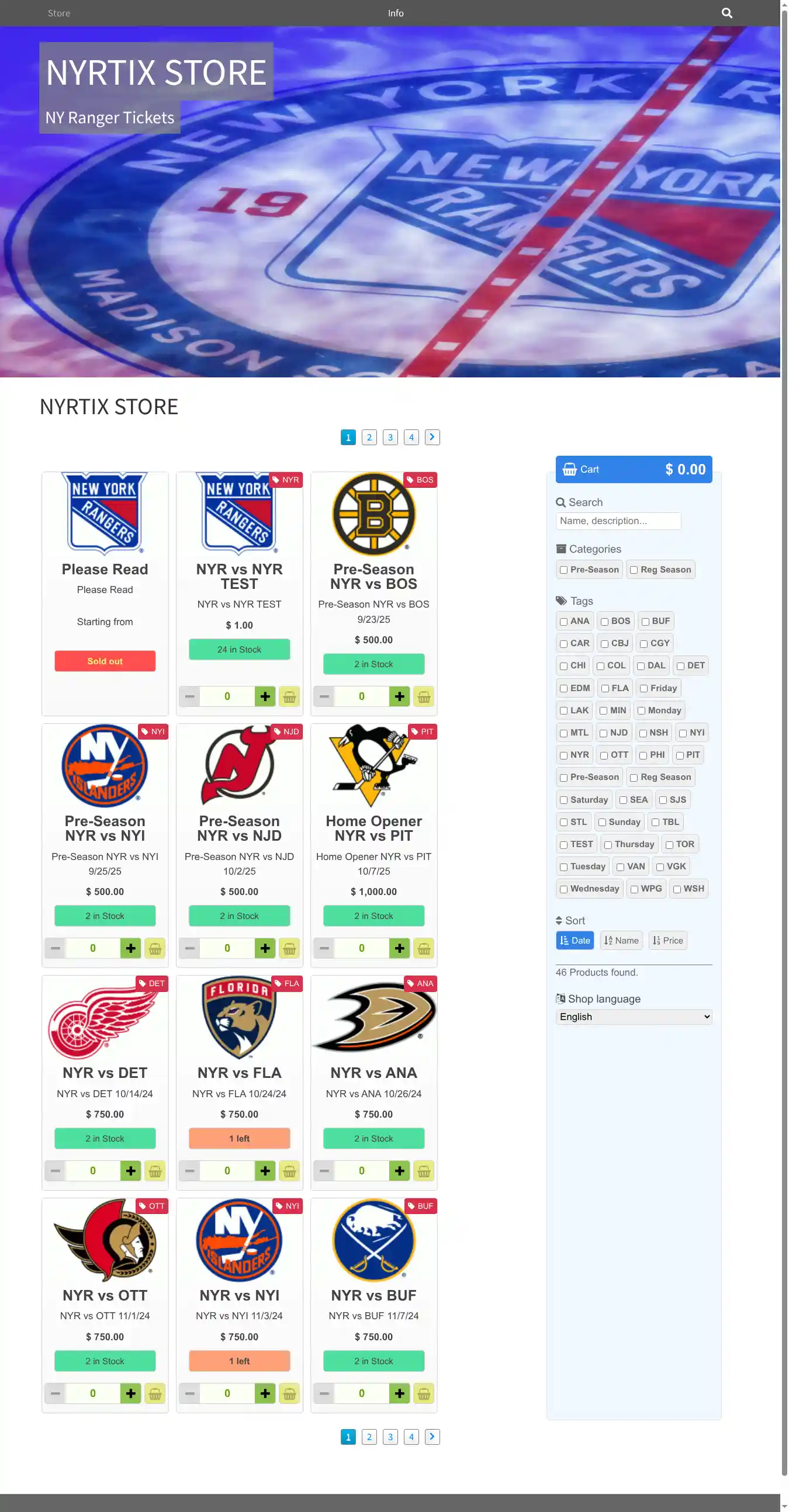
Task: Open the Store menu link
Action: click(58, 13)
